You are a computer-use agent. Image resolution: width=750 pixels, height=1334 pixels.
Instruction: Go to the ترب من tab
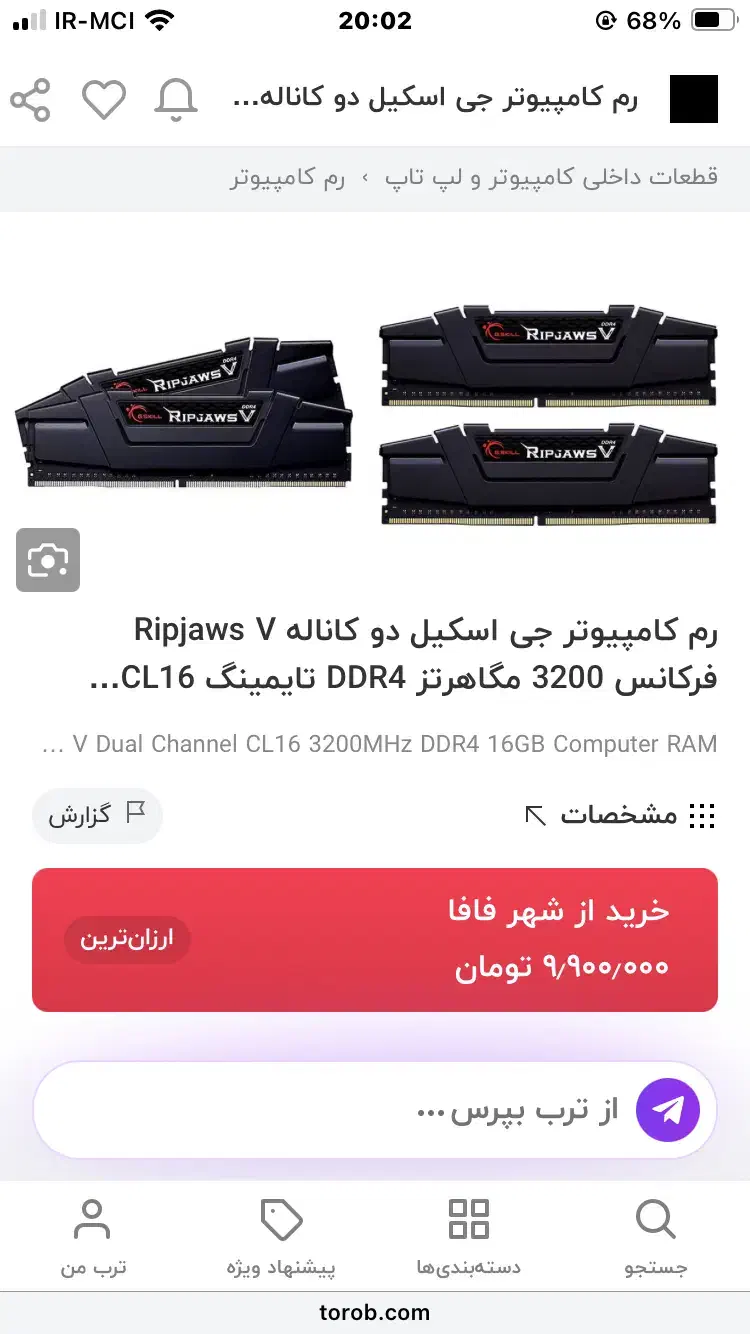93,1238
